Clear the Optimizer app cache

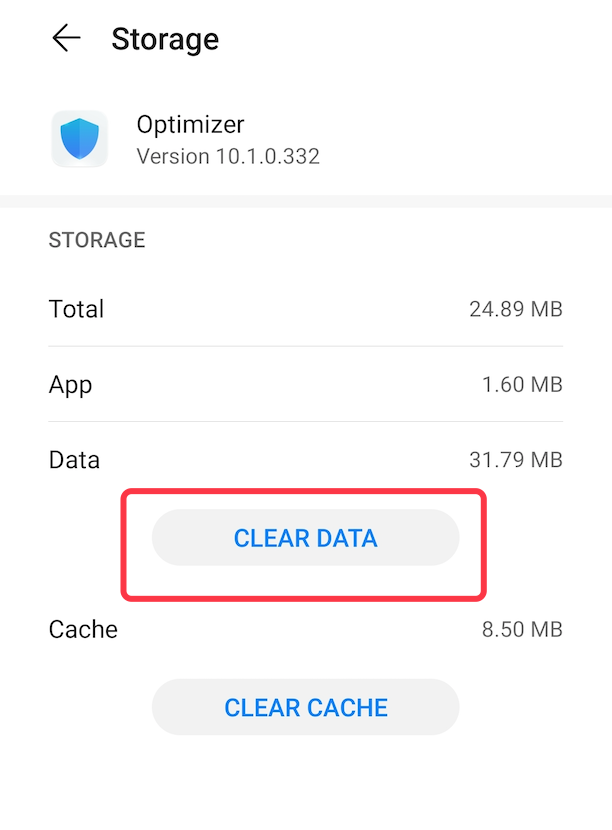tap(305, 708)
